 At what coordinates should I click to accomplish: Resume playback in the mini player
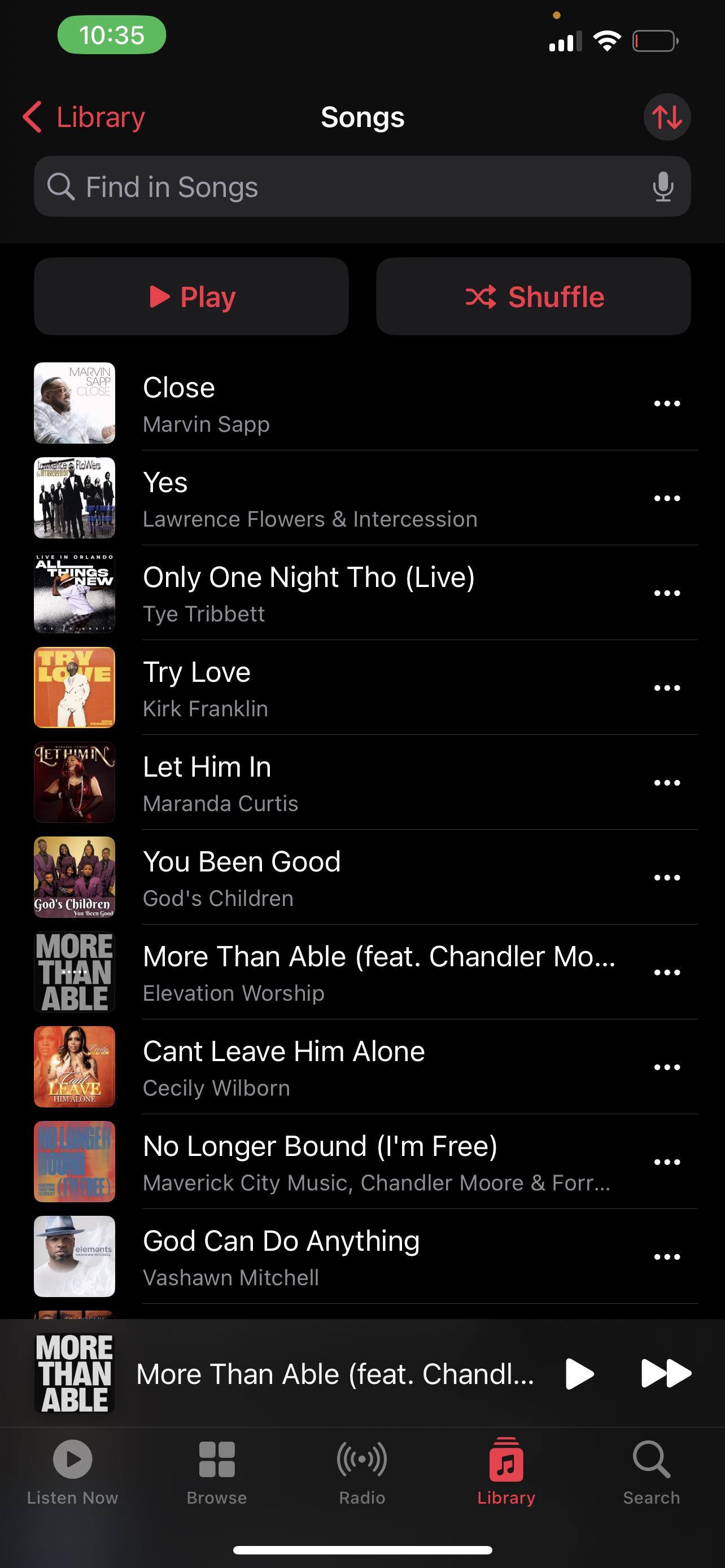point(579,1374)
